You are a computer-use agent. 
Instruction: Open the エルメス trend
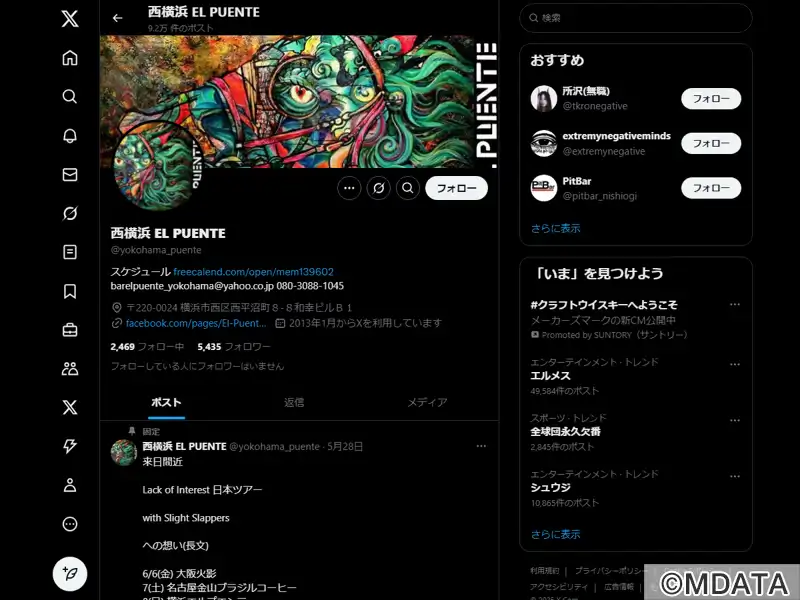point(551,376)
